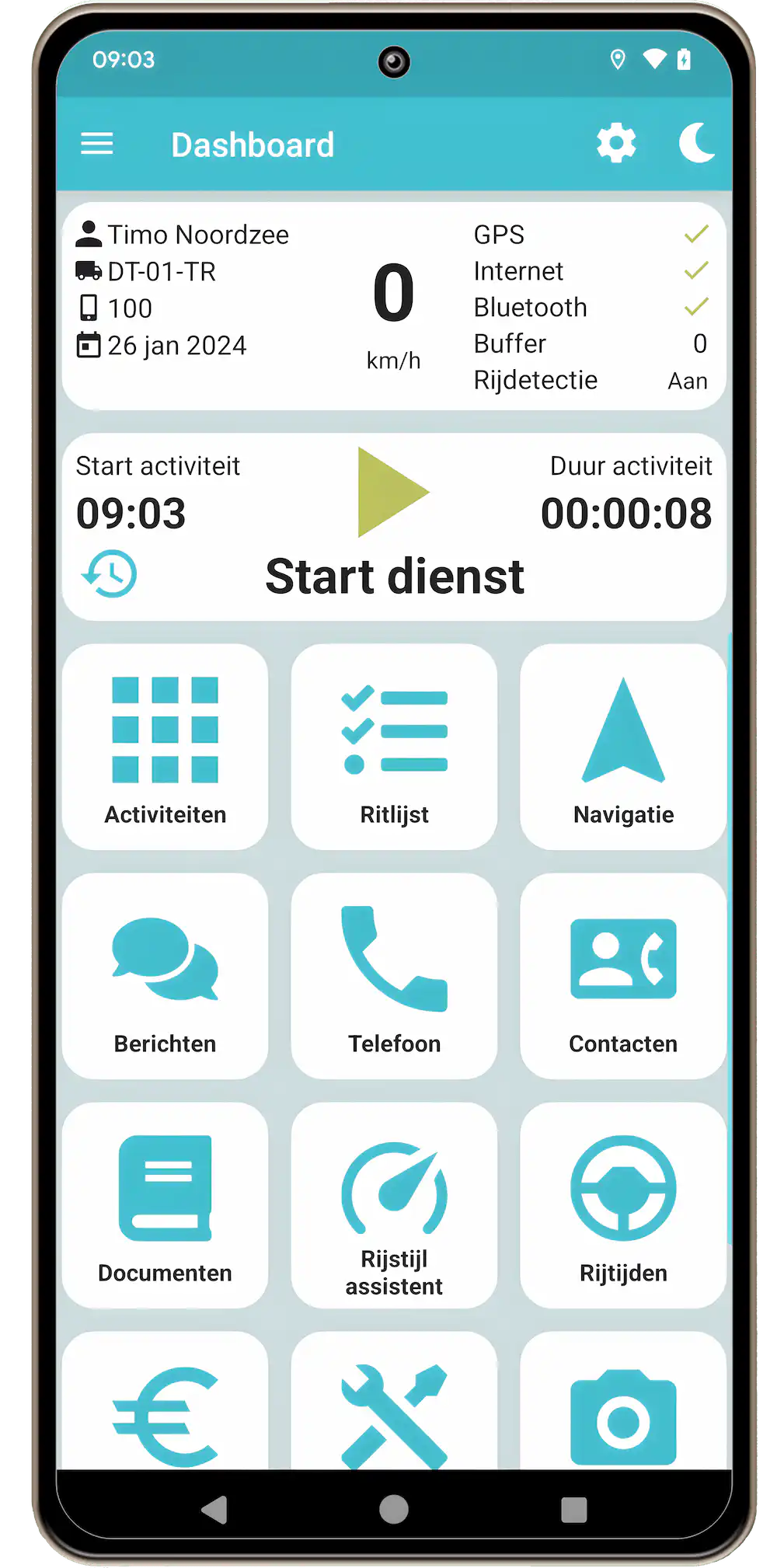Switch to night mode with moon icon
Screen dimensions: 777x1568
pyautogui.click(x=696, y=143)
